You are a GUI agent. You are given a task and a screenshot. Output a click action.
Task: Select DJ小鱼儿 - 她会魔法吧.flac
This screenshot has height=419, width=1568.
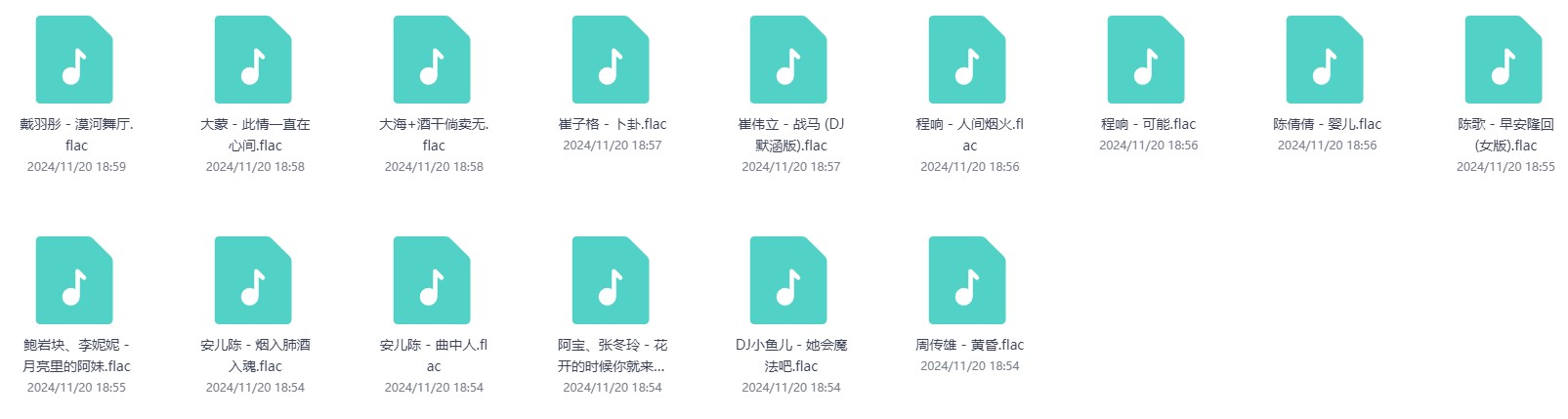(789, 281)
